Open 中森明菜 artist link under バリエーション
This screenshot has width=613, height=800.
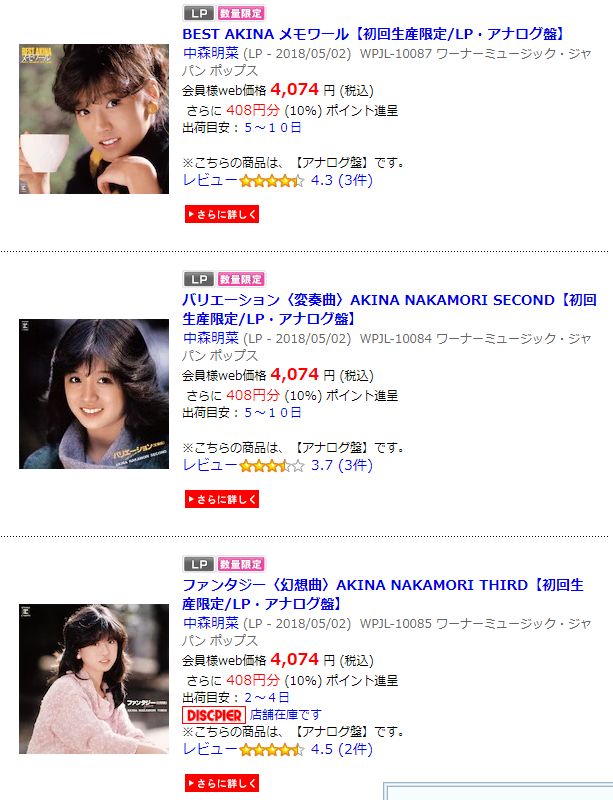[210, 337]
